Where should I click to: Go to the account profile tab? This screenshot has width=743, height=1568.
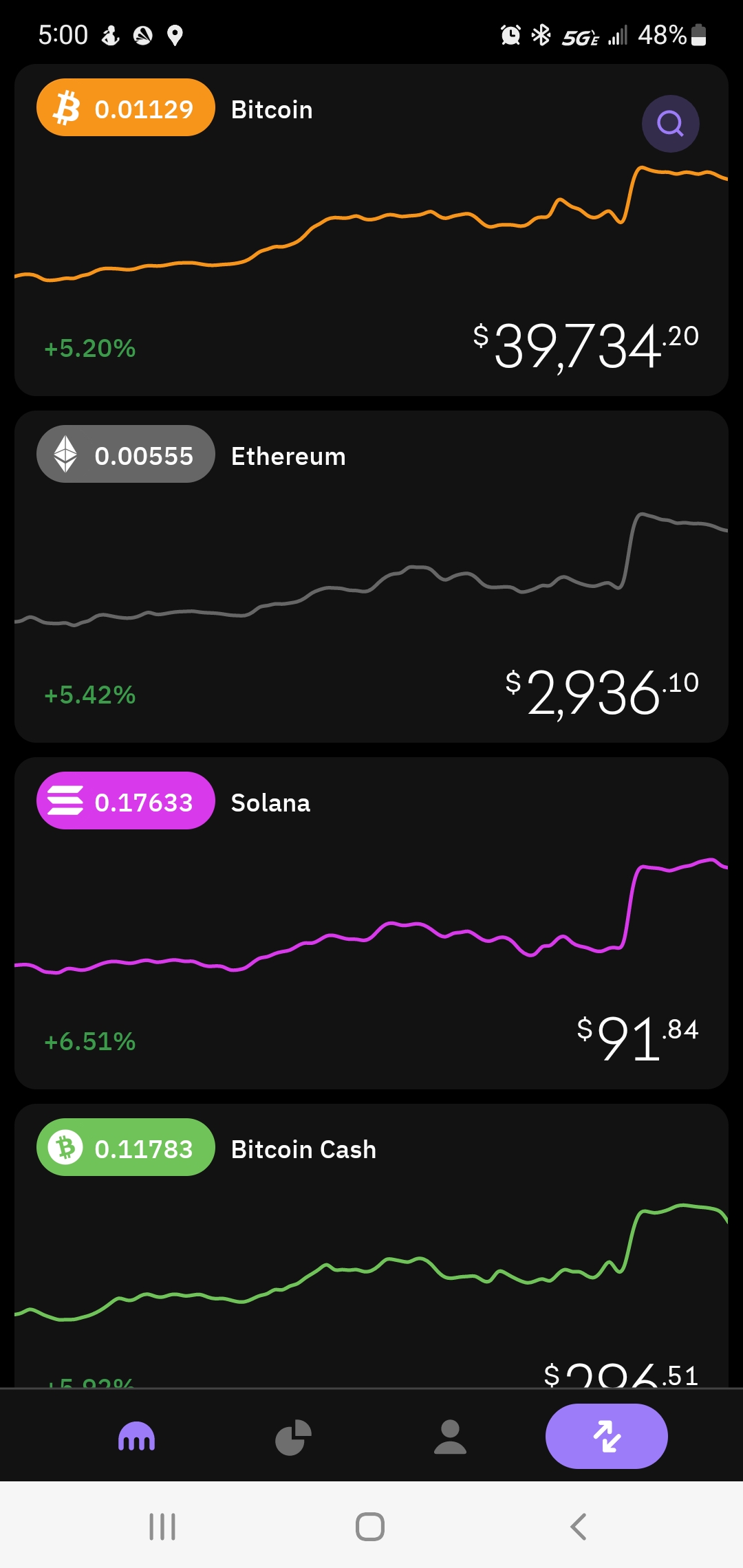(450, 1437)
